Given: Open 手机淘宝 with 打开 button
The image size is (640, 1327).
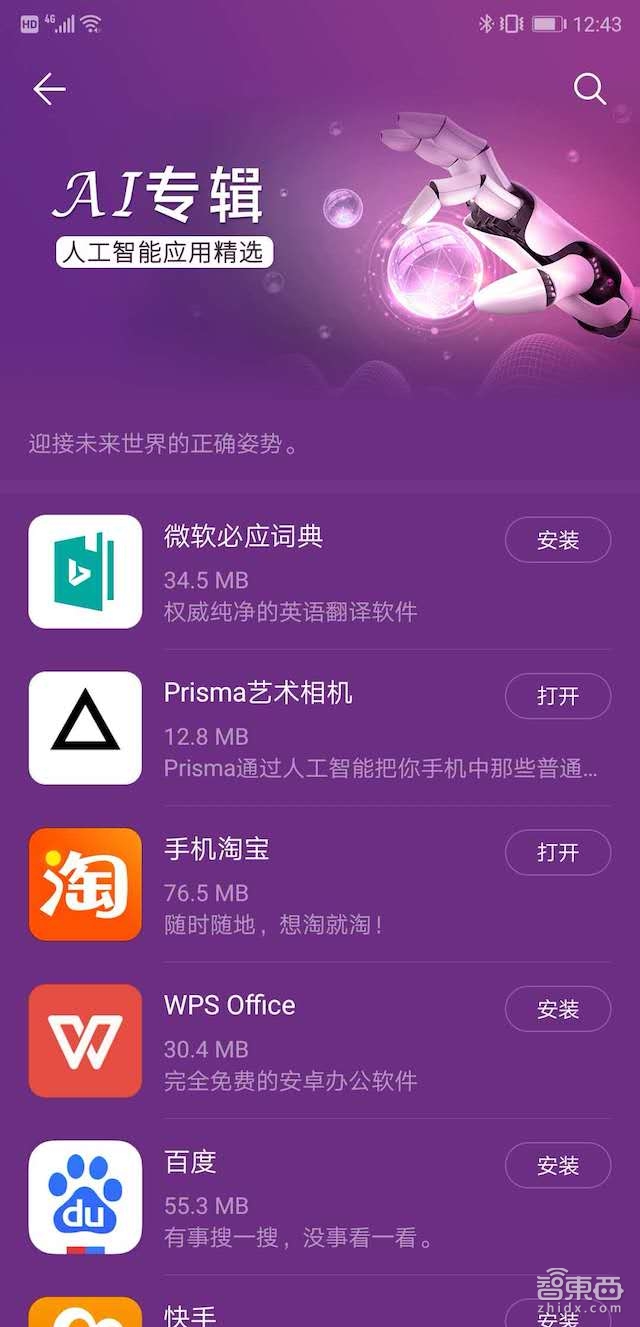Looking at the screenshot, I should (557, 852).
